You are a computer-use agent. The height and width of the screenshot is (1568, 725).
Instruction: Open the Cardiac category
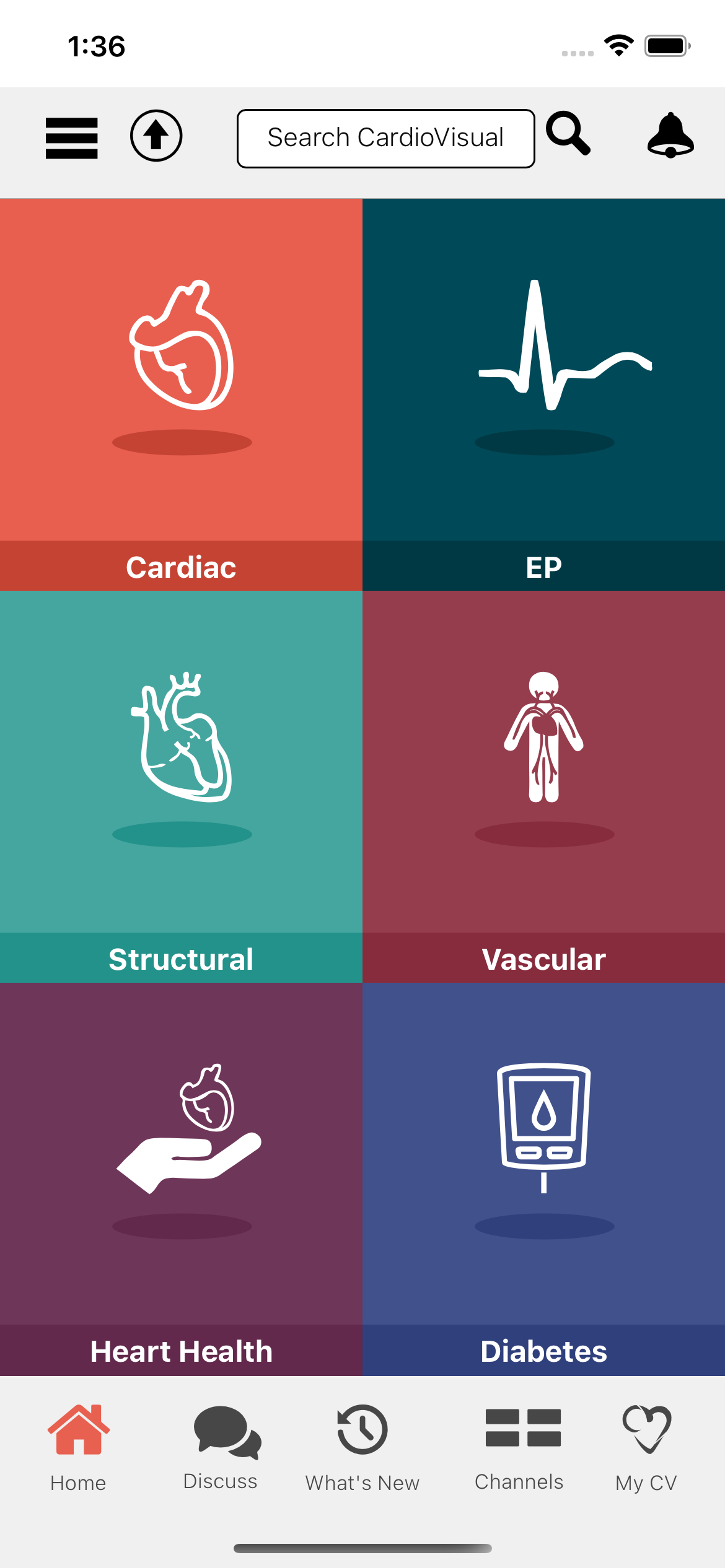click(x=181, y=394)
